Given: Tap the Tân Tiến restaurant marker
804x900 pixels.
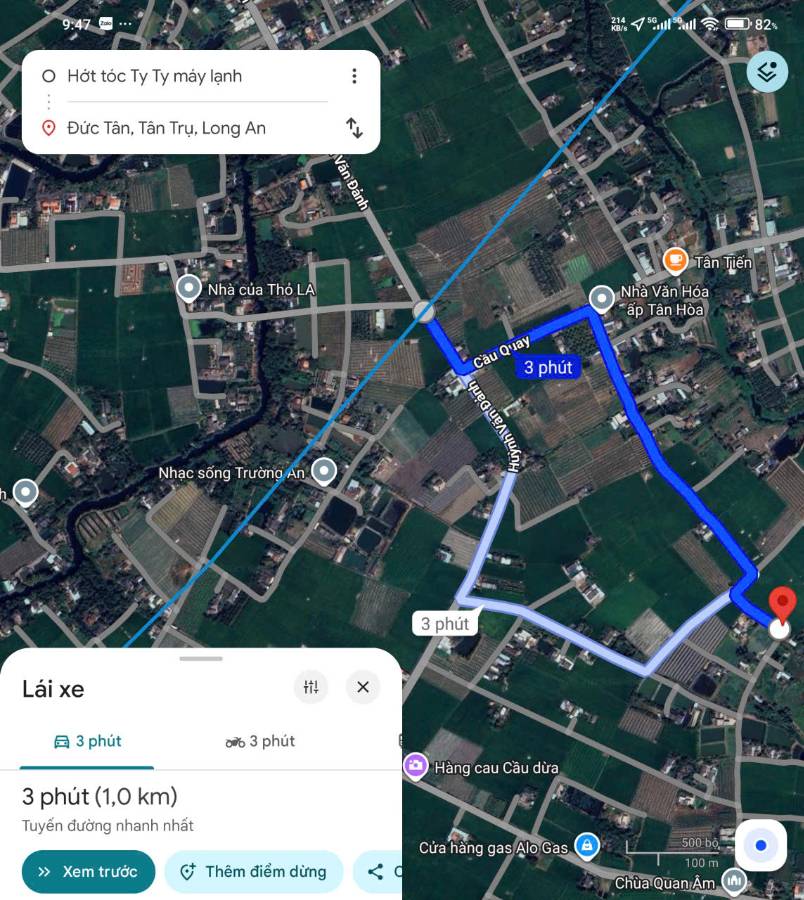Looking at the screenshot, I should coord(674,260).
